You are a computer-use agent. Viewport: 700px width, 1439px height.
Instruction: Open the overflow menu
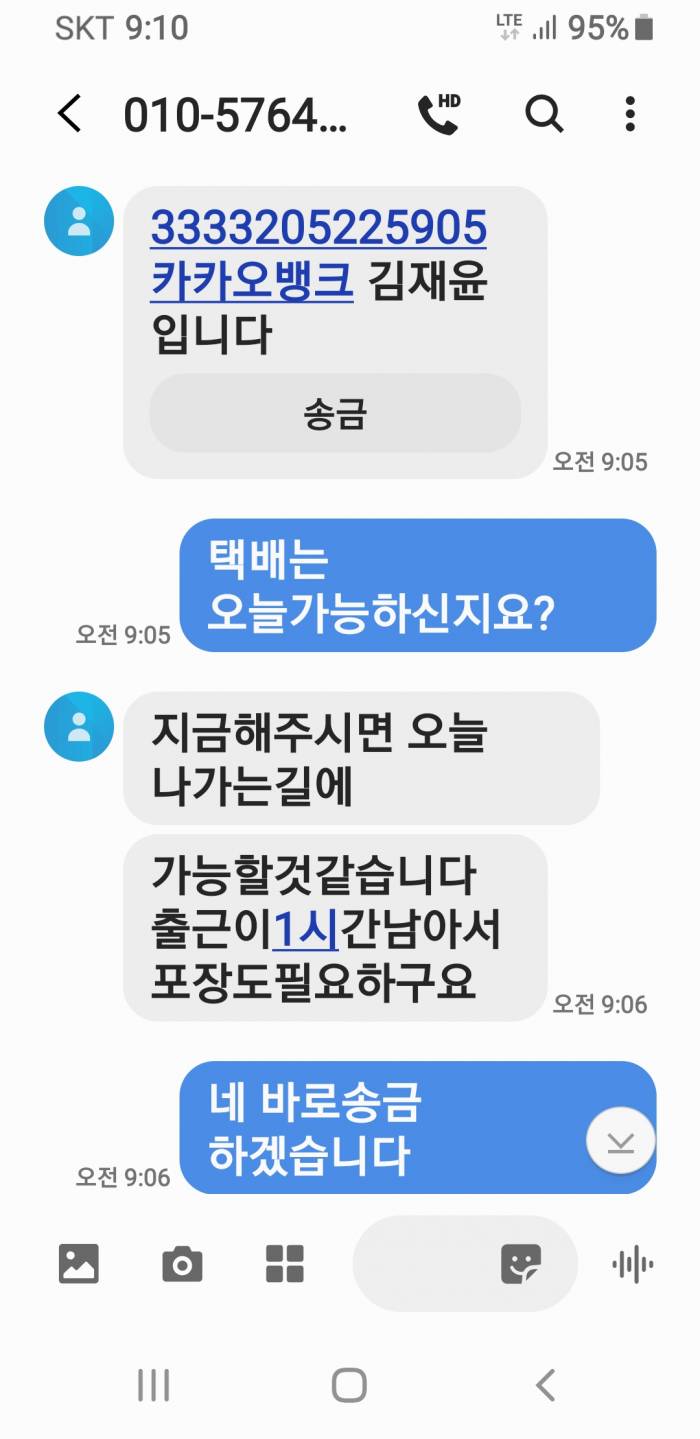pyautogui.click(x=630, y=114)
